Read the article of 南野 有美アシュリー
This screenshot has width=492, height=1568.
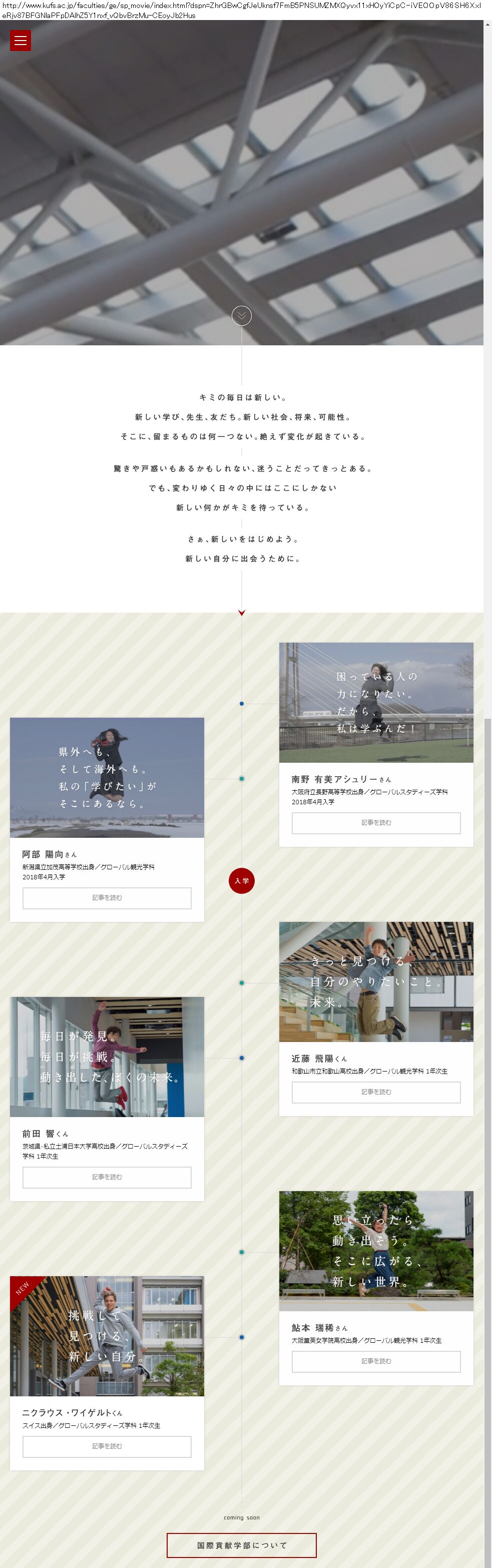(376, 823)
